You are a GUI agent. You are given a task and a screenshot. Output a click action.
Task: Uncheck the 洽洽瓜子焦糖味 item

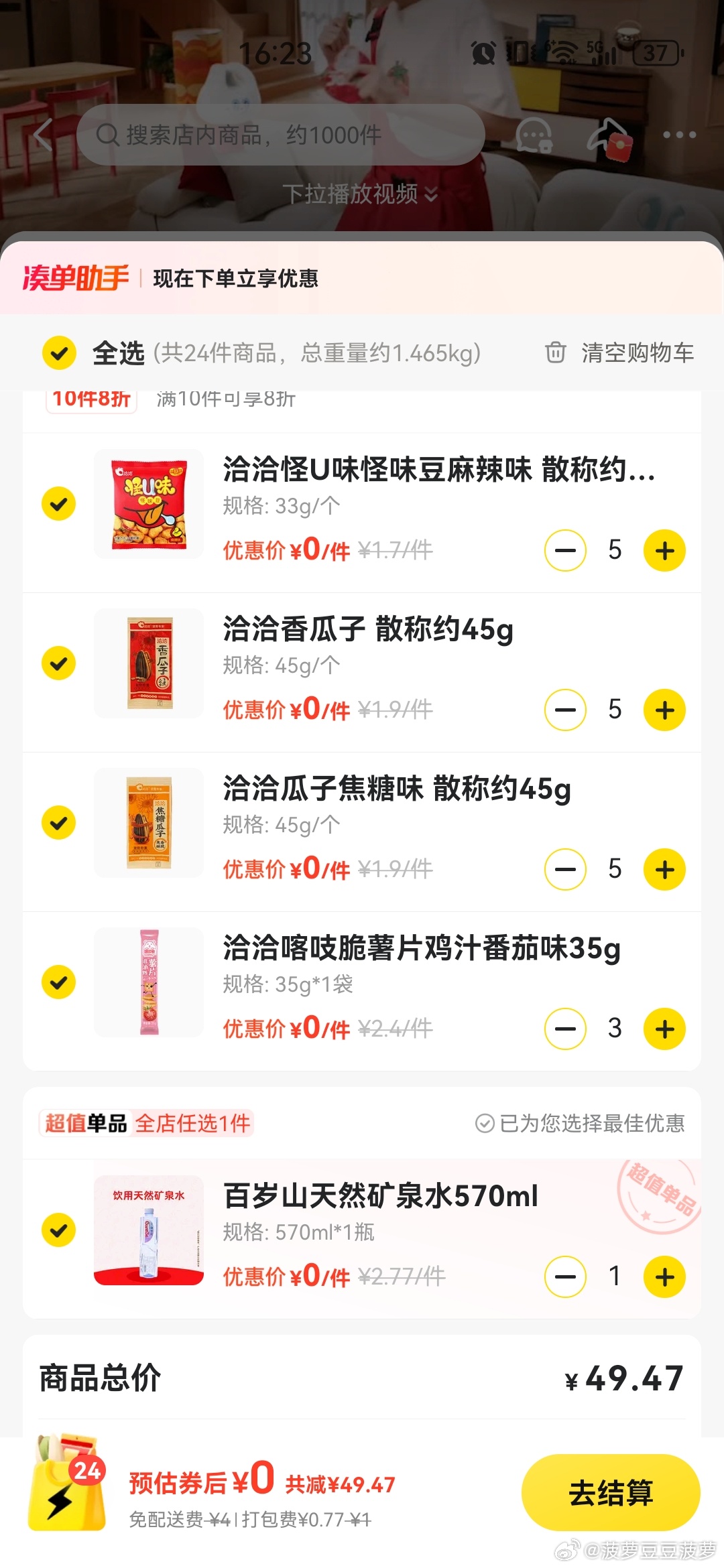[x=59, y=823]
